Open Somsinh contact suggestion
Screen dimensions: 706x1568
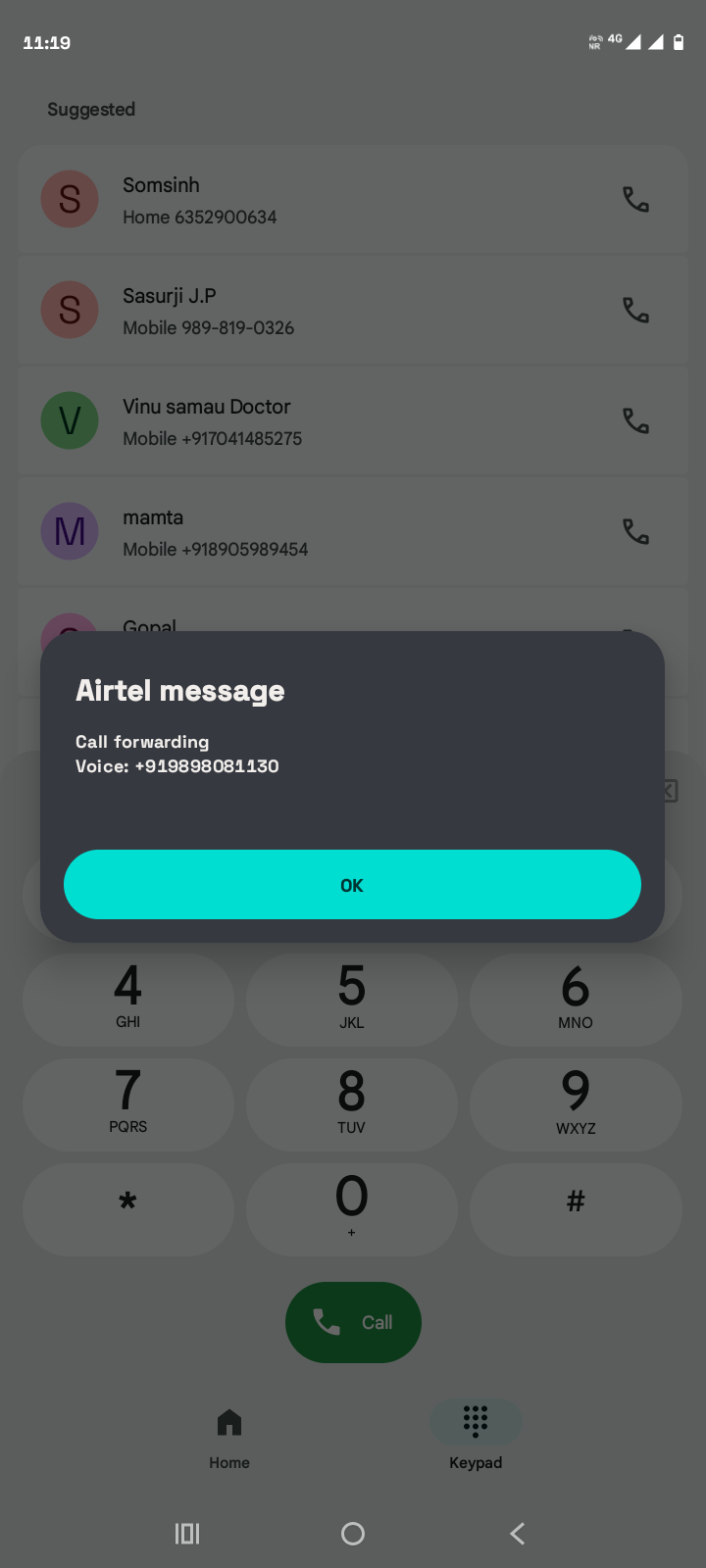(x=294, y=200)
